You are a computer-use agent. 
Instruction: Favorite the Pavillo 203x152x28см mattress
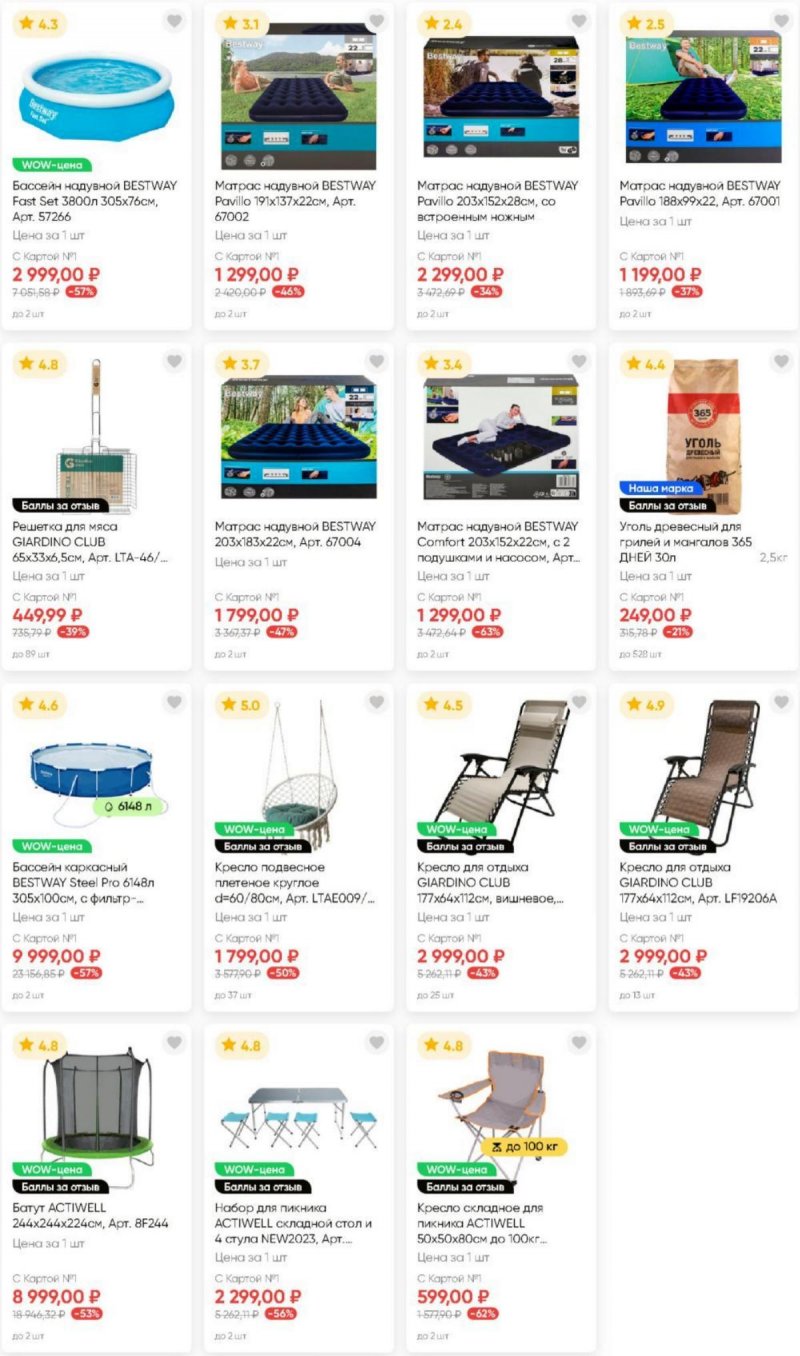click(578, 21)
